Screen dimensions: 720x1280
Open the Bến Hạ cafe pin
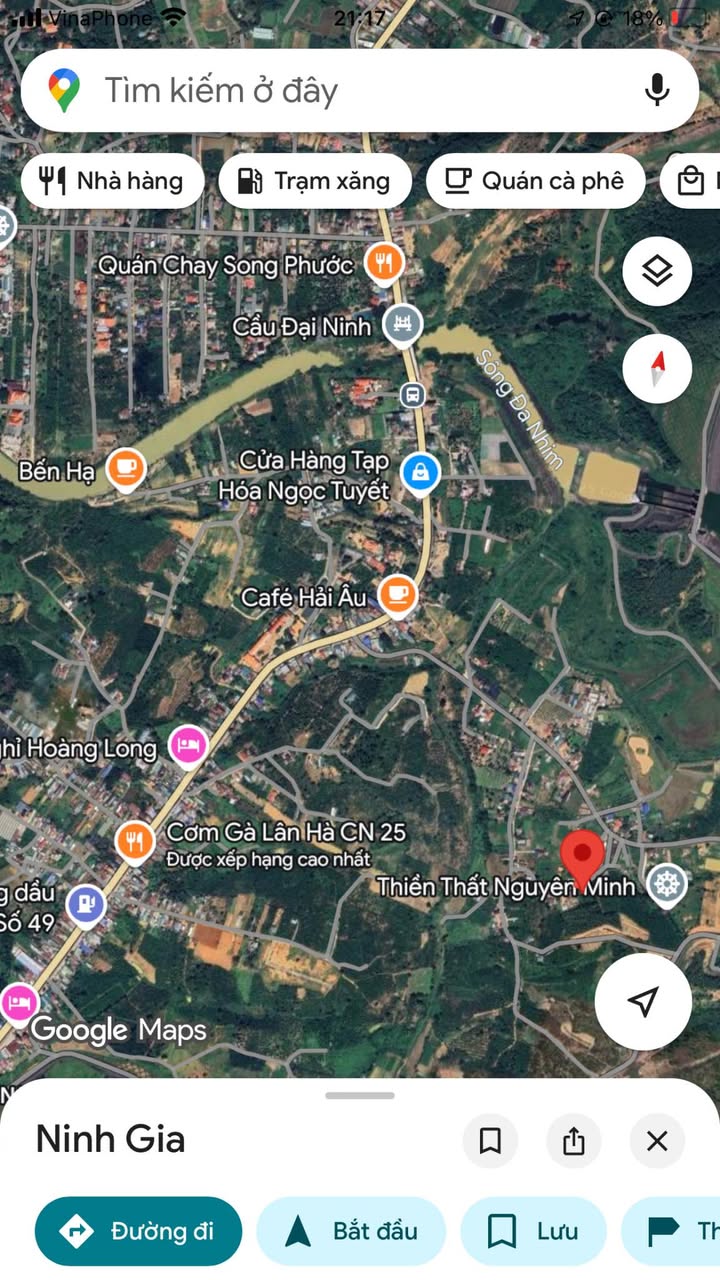[126, 468]
